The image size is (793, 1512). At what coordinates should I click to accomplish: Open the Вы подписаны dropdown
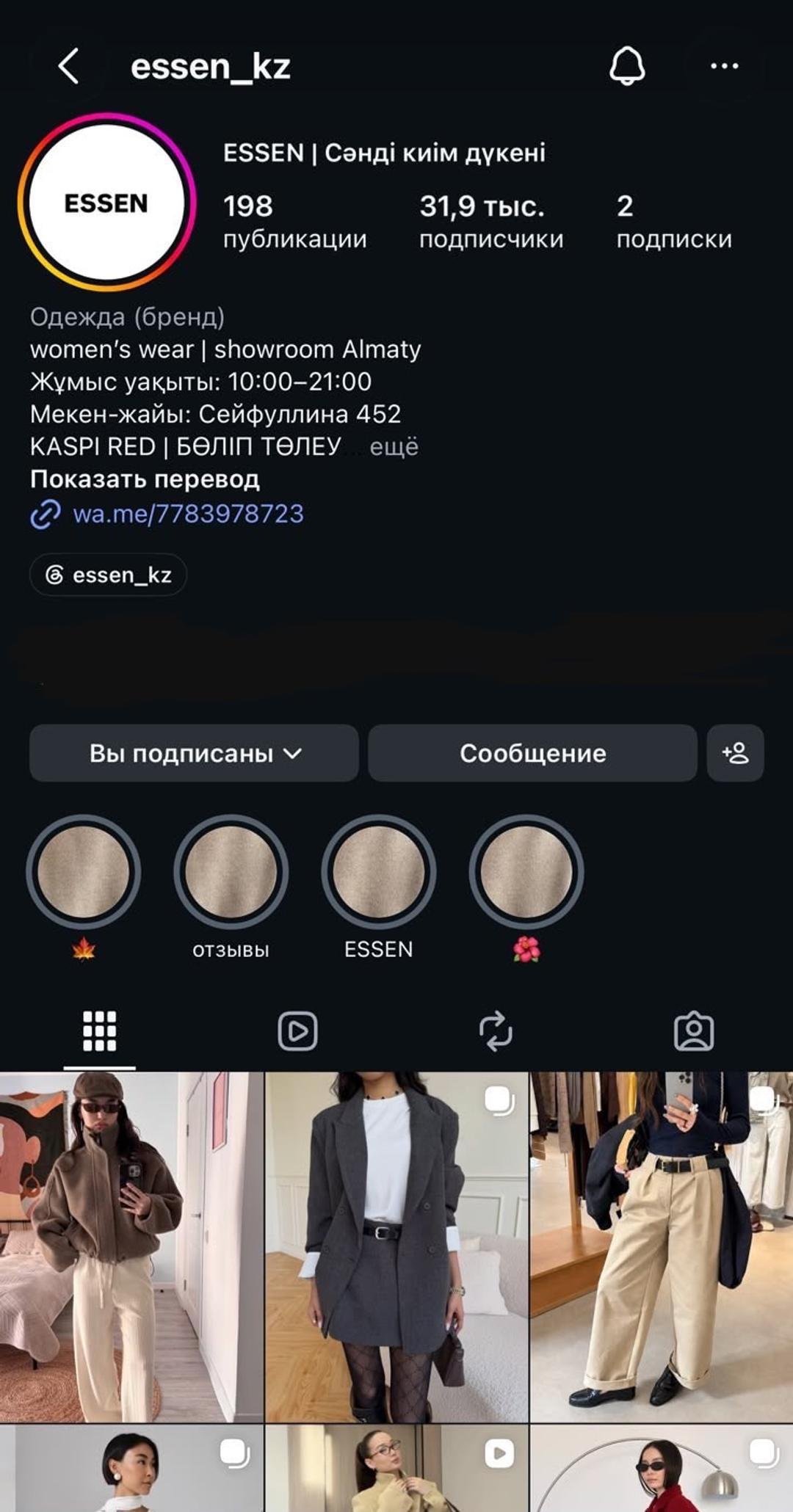click(194, 753)
